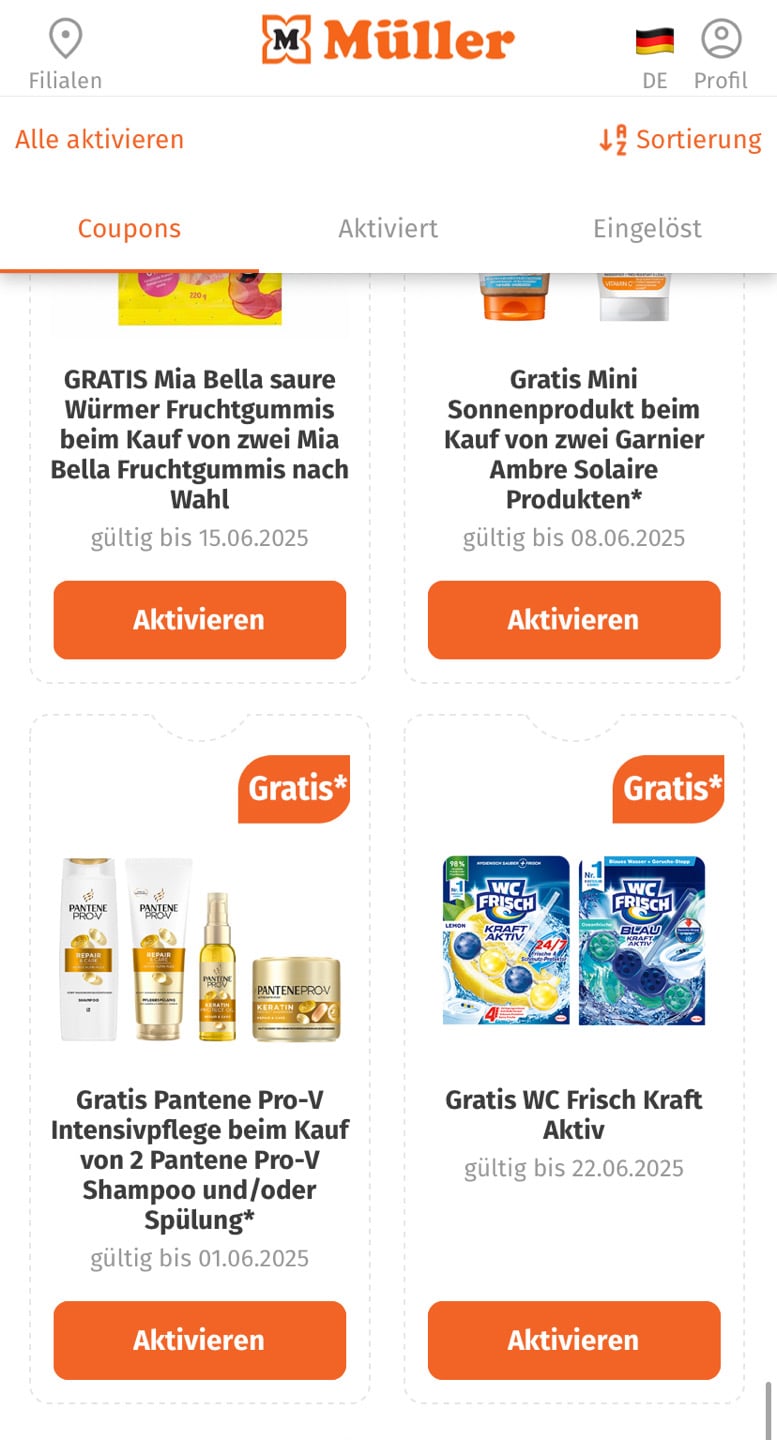The height and width of the screenshot is (1440, 777).
Task: Open the Pantene Pro-V coupon details
Action: pyautogui.click(x=199, y=1159)
